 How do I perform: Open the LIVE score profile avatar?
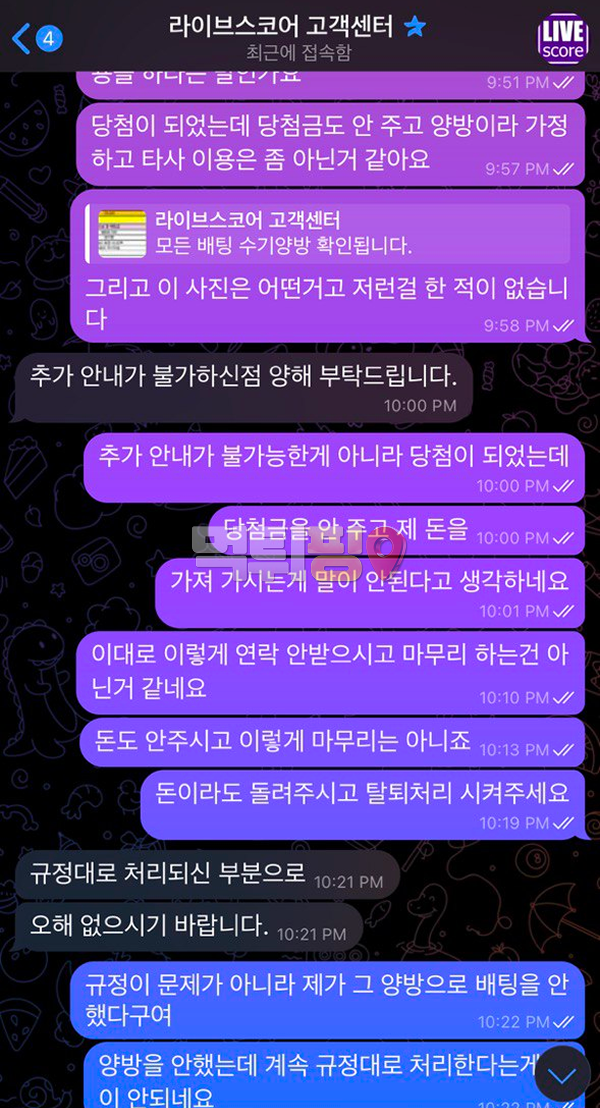point(562,38)
